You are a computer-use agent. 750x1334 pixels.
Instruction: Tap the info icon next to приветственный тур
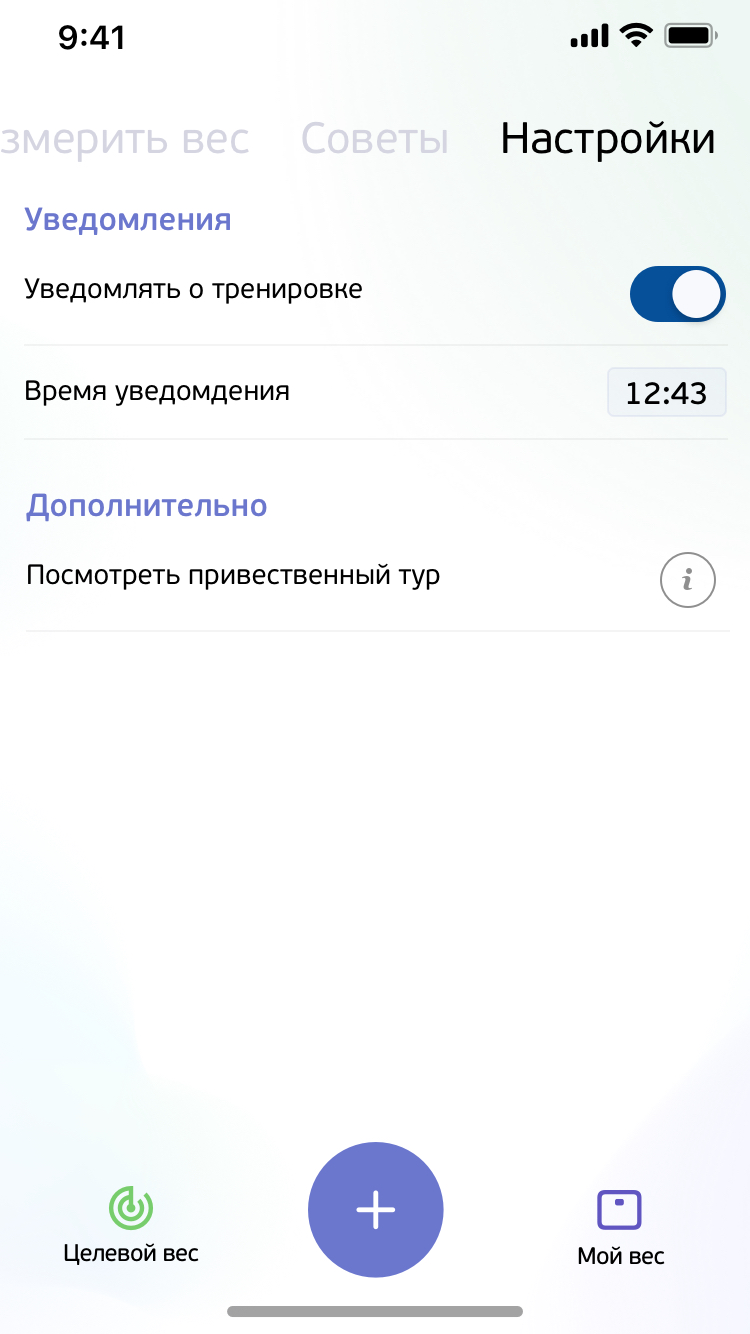point(687,580)
